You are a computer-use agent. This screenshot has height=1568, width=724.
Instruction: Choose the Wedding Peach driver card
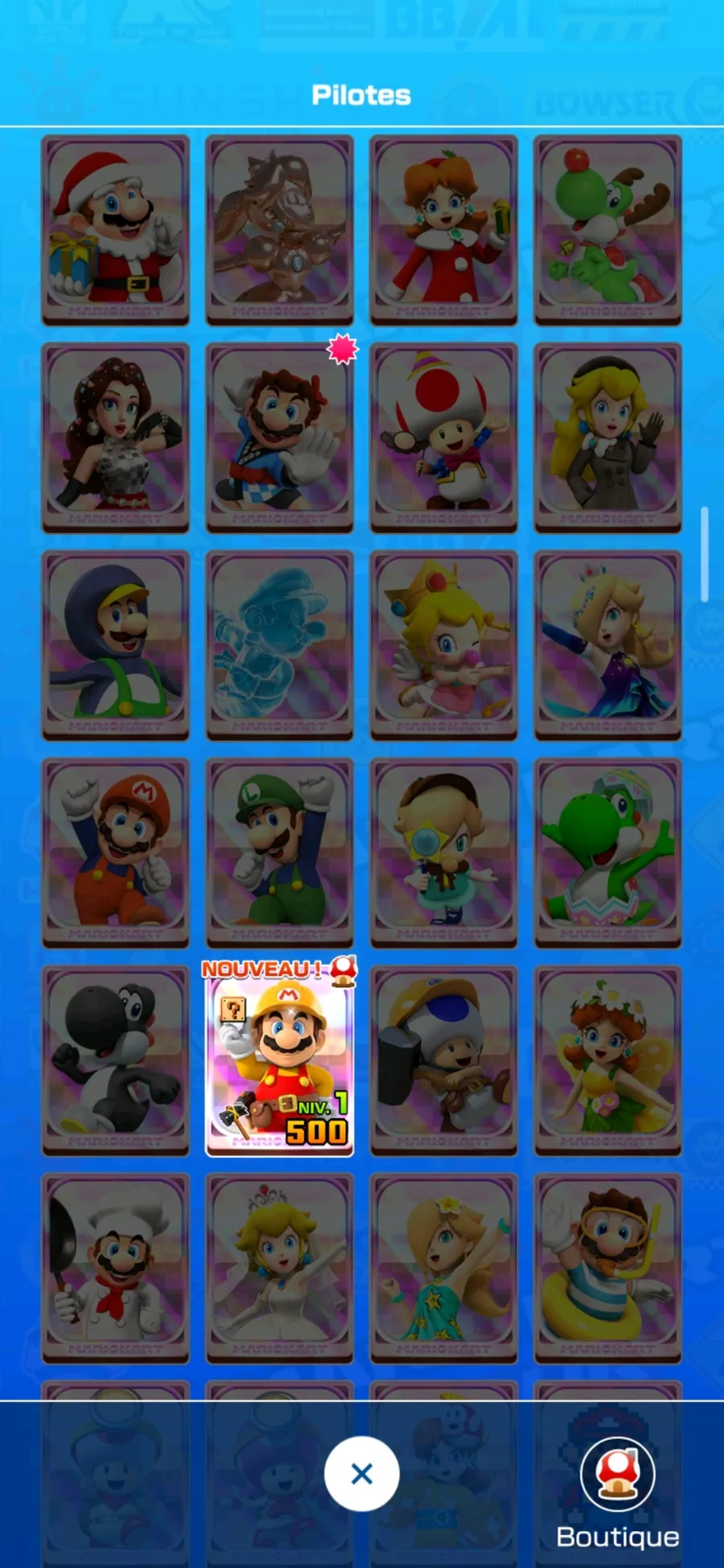279,1268
